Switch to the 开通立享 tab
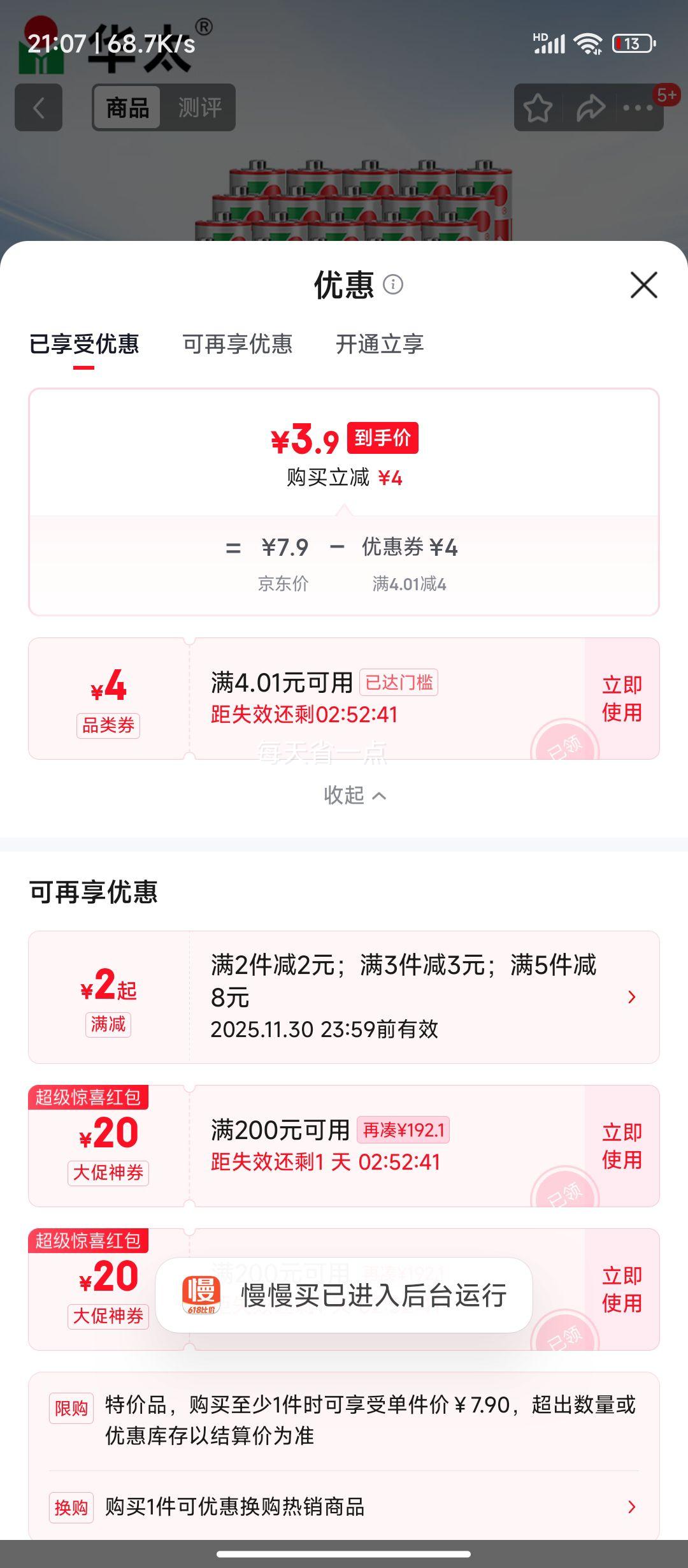Image resolution: width=688 pixels, height=1568 pixels. 380,344
